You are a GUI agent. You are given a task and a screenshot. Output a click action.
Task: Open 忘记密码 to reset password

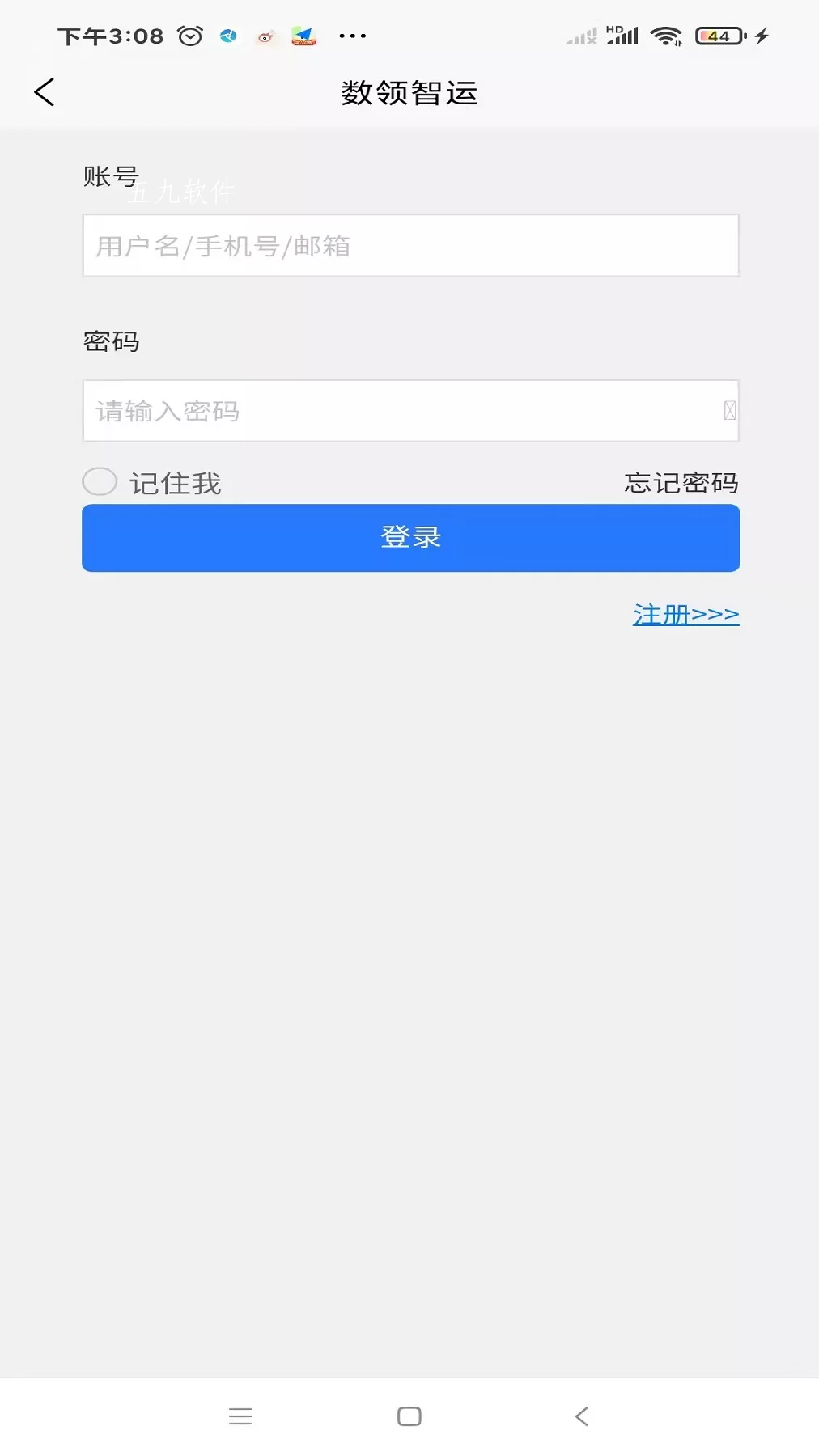click(681, 483)
